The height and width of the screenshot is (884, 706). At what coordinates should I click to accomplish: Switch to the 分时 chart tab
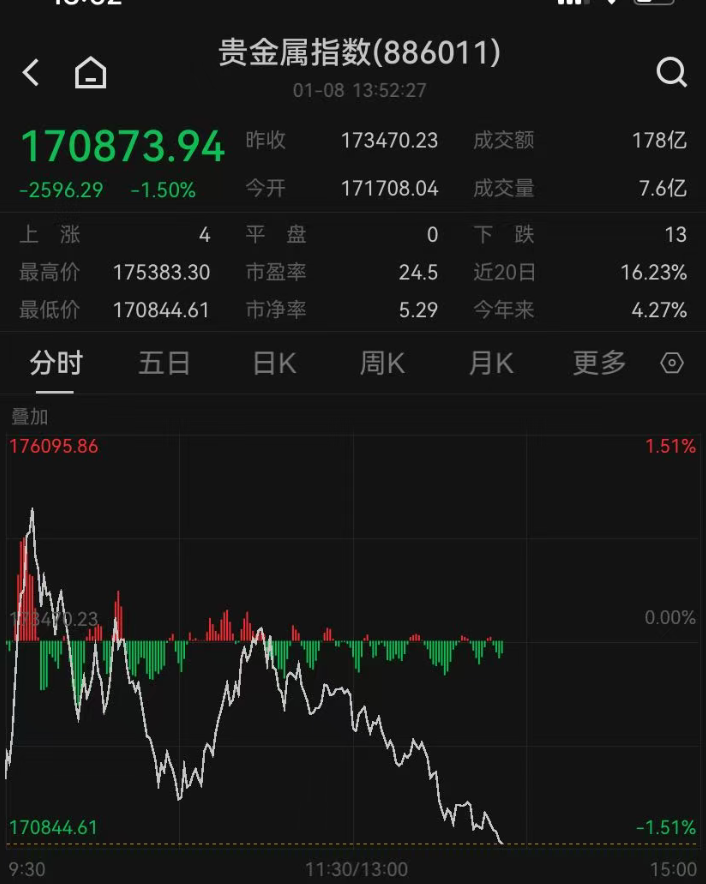click(x=56, y=363)
